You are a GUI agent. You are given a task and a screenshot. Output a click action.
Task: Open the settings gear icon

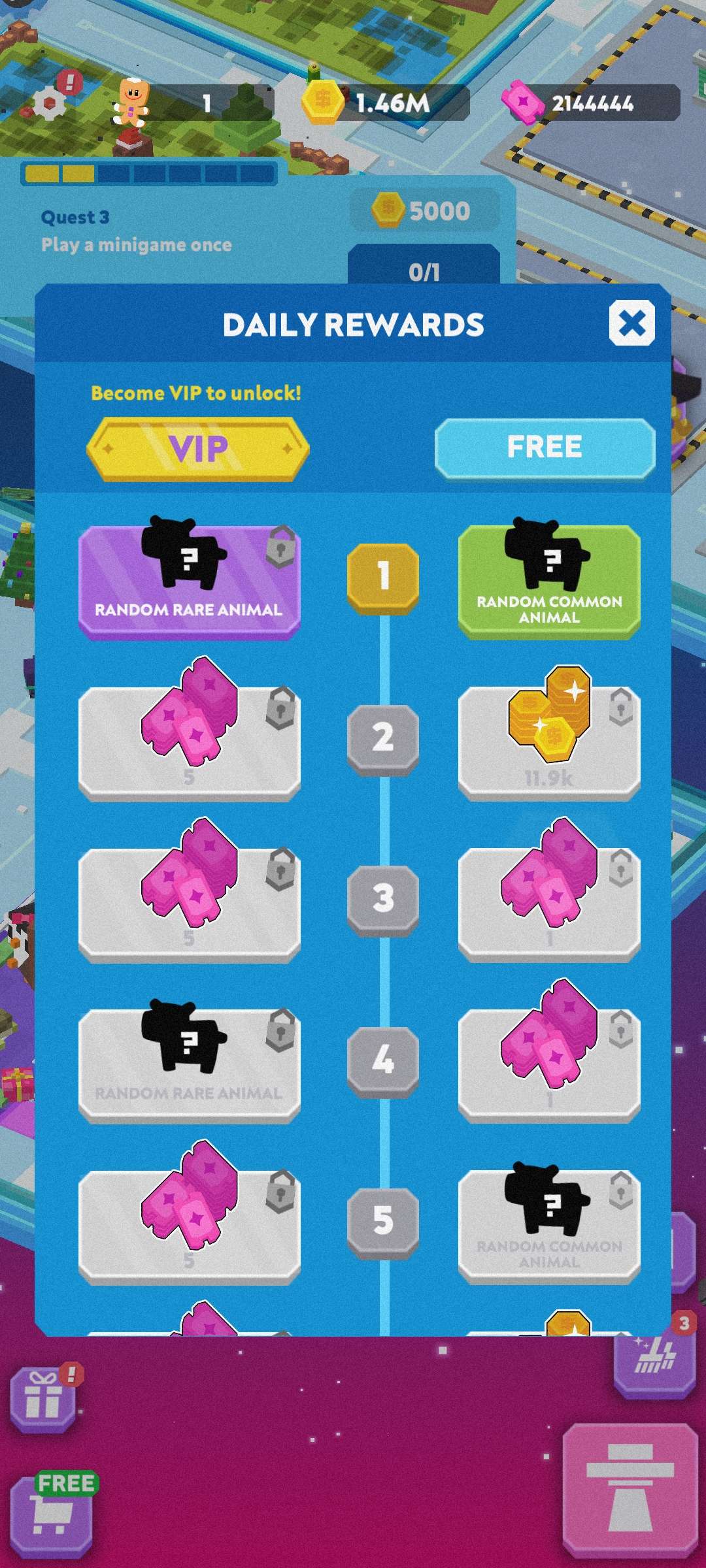[50, 103]
